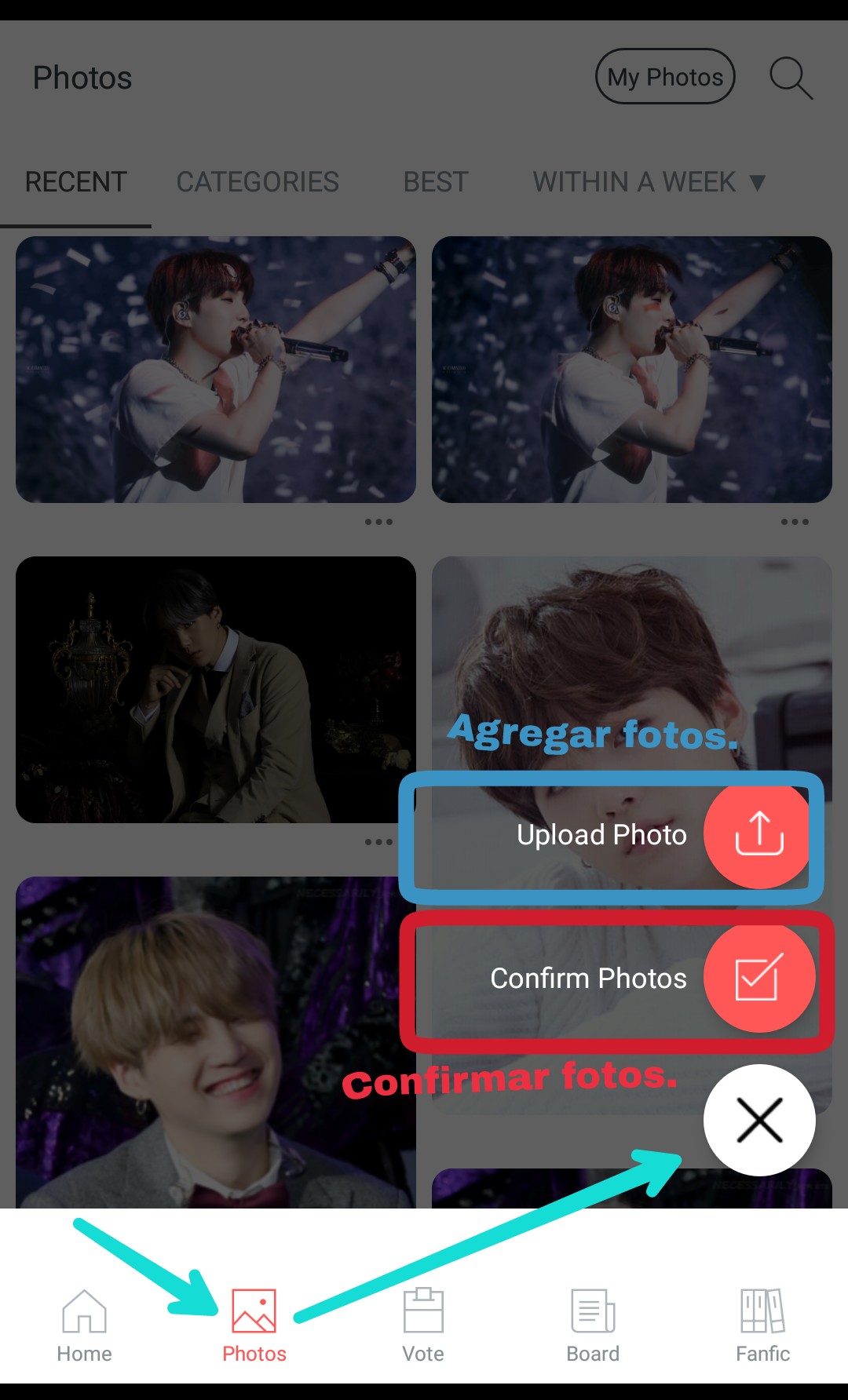The width and height of the screenshot is (848, 1400).
Task: Open the dark photo of man in suit
Action: tap(215, 690)
